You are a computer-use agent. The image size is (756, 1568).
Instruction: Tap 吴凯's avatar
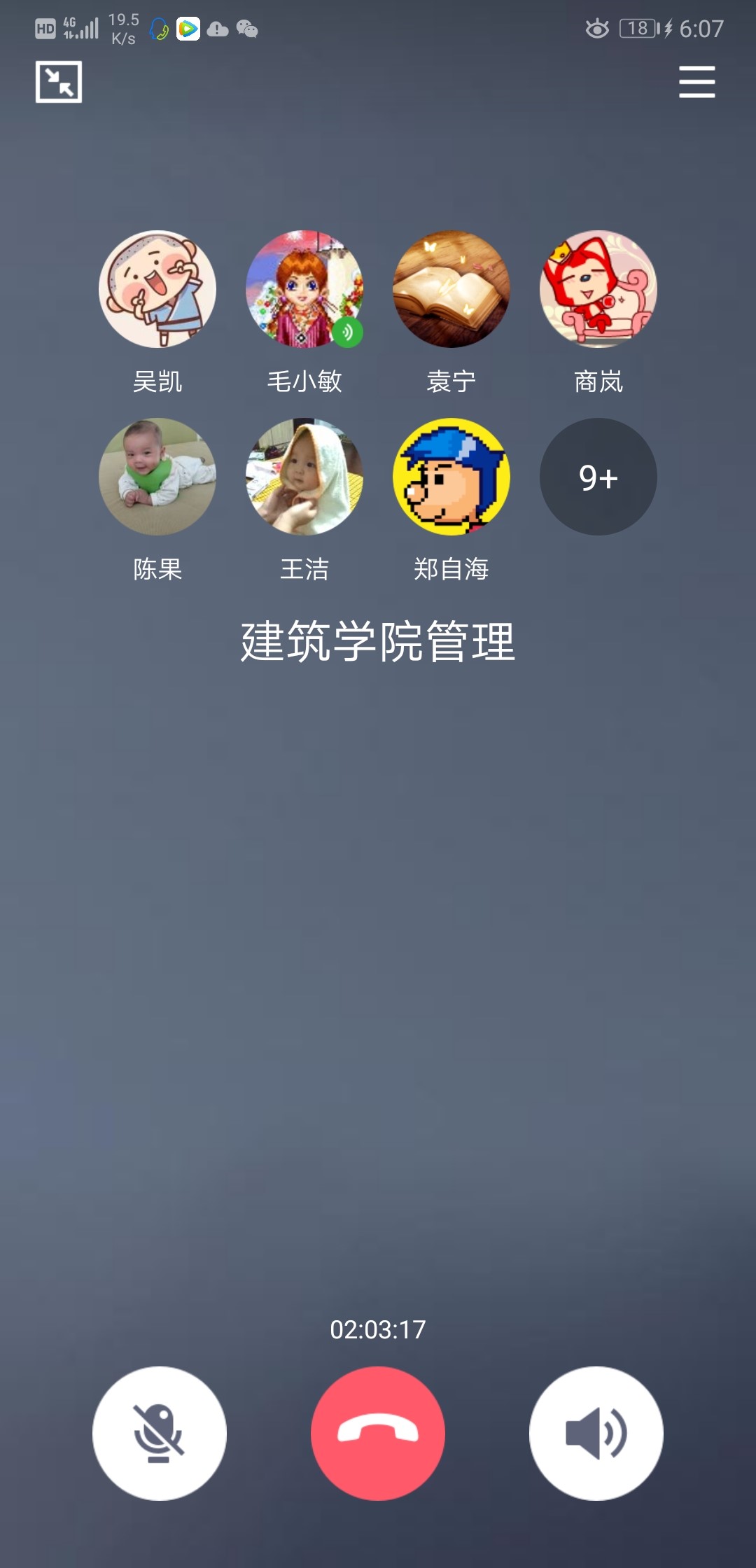(x=157, y=289)
